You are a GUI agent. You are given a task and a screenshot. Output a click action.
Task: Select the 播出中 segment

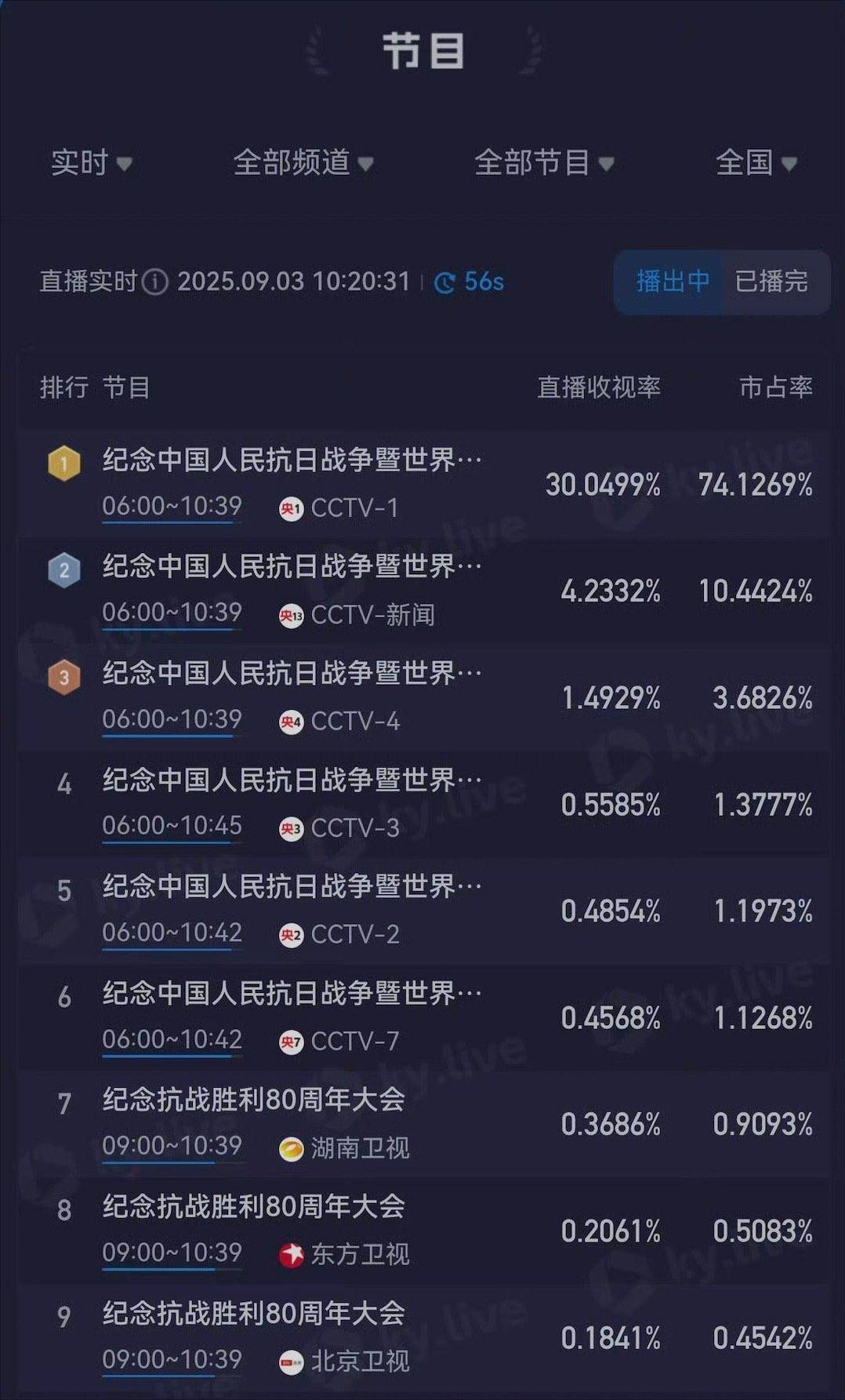click(672, 282)
